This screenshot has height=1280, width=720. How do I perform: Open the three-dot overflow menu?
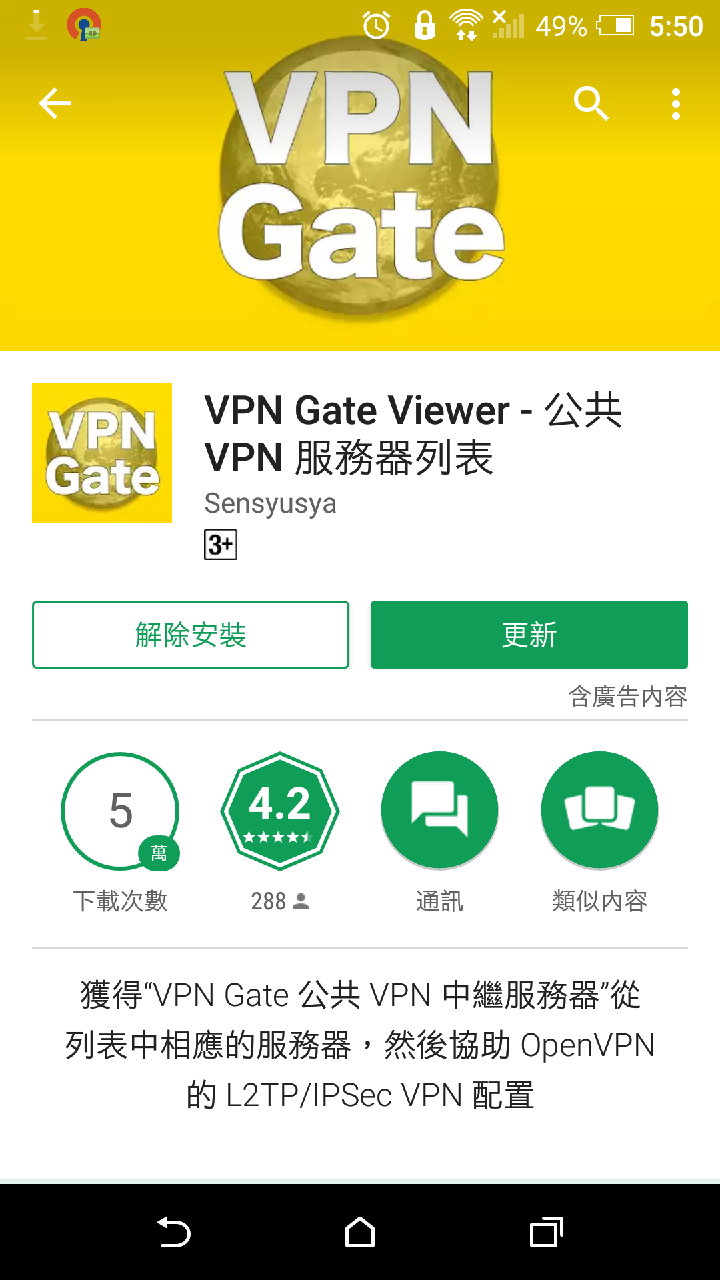[677, 103]
